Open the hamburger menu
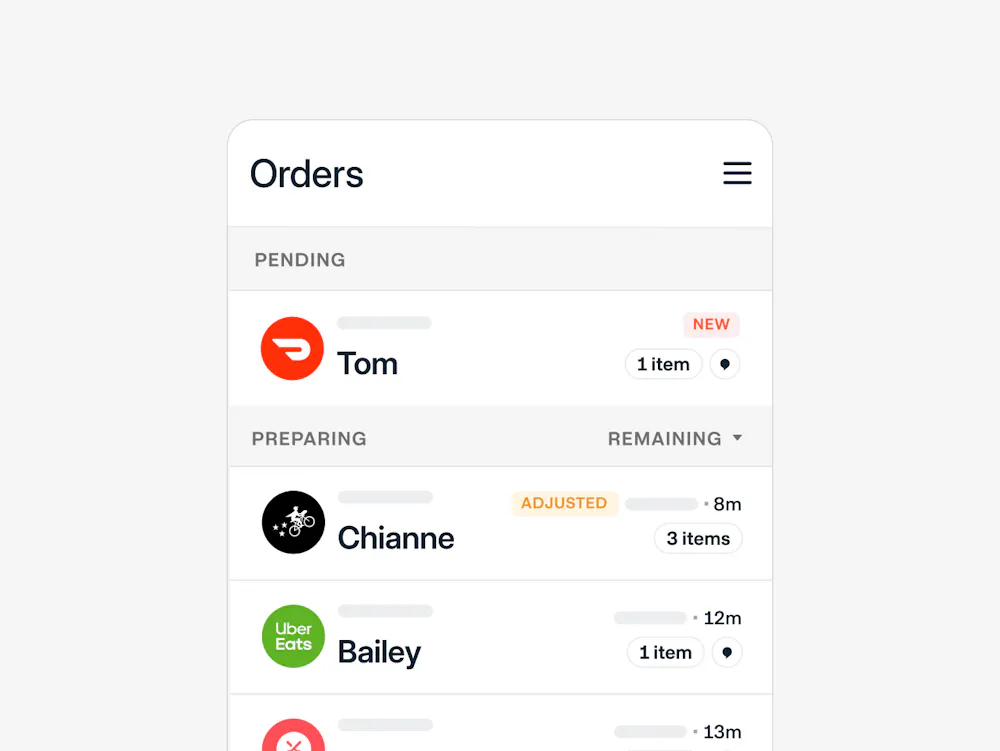Image resolution: width=1000 pixels, height=751 pixels. point(737,174)
